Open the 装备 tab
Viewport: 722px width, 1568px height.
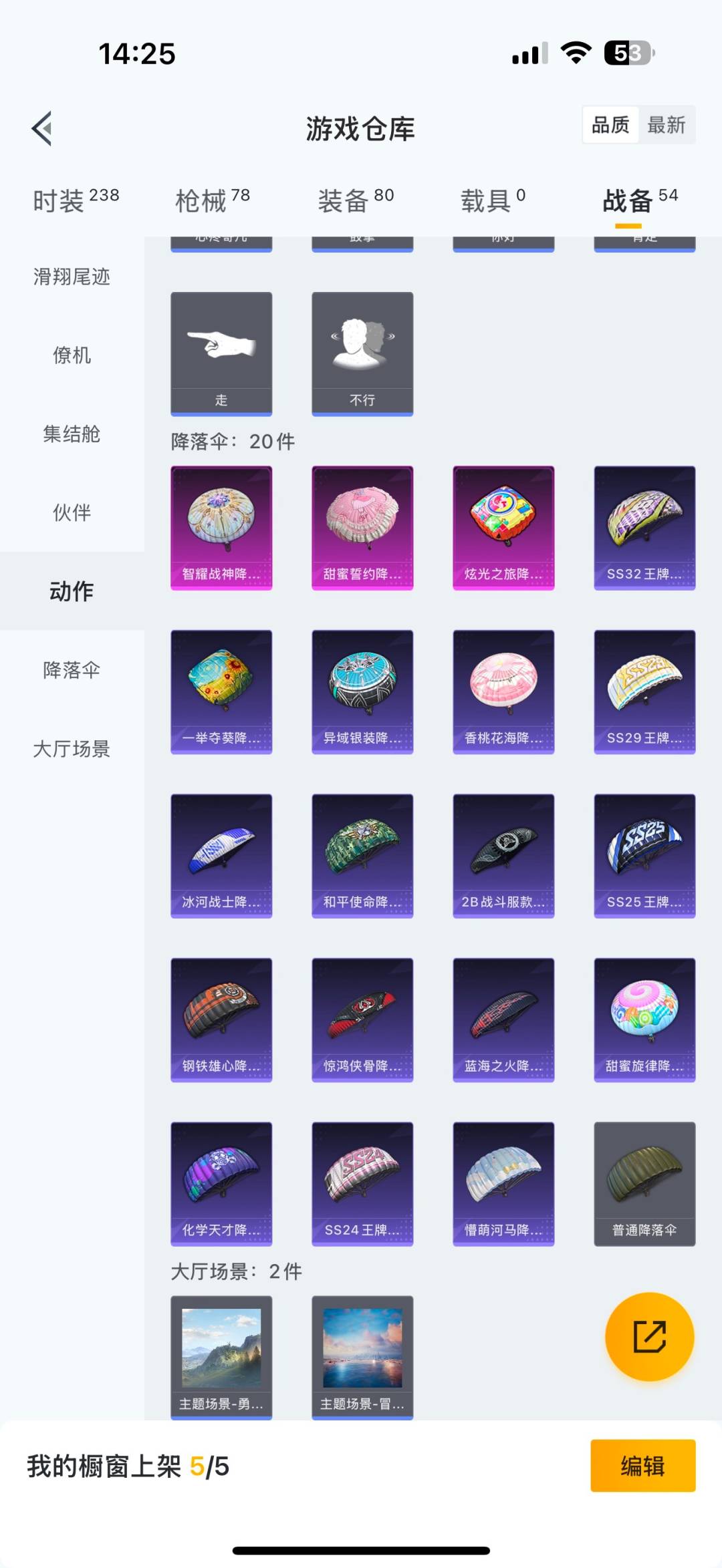(x=355, y=200)
